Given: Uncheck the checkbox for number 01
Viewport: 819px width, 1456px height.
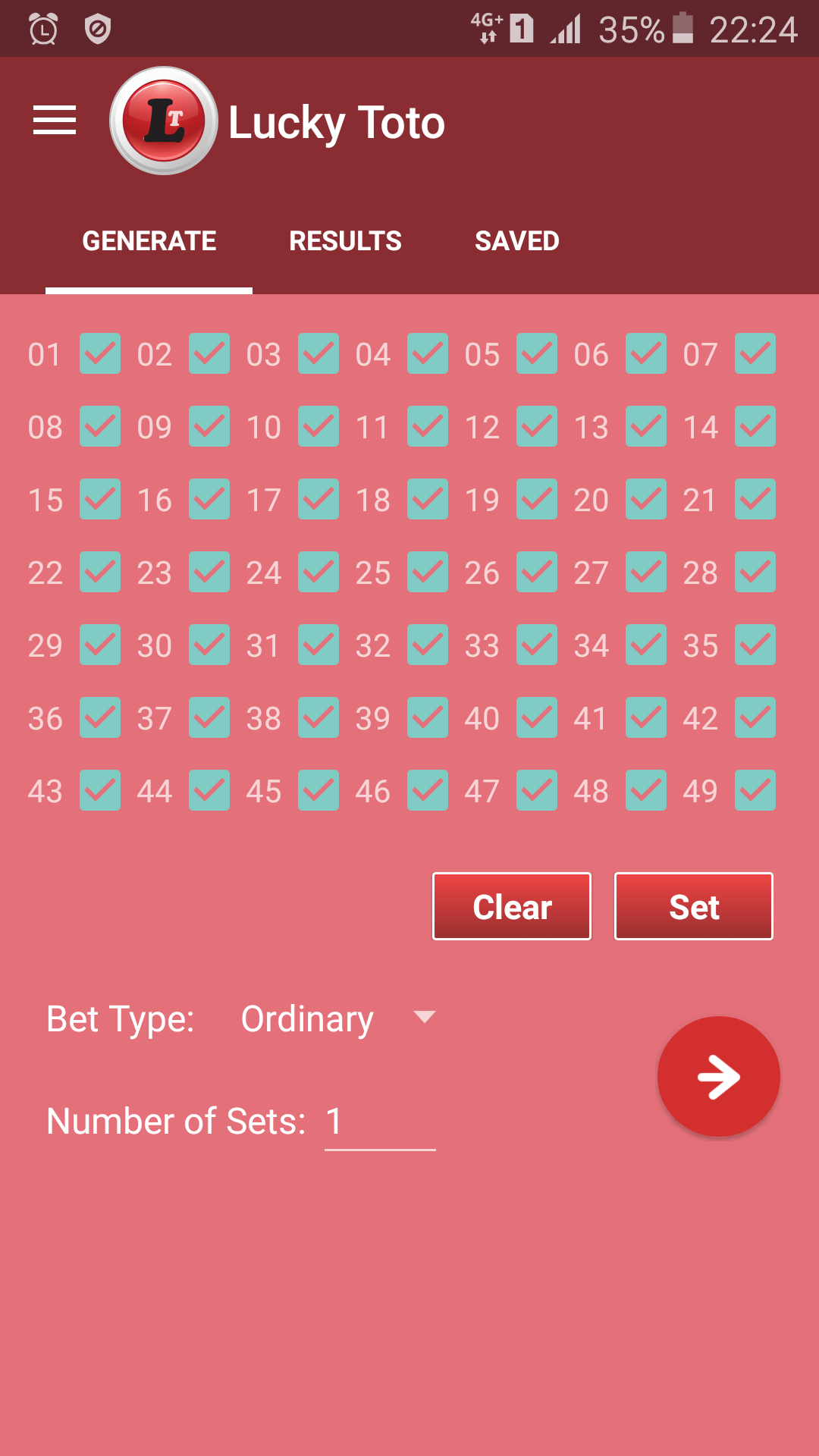Looking at the screenshot, I should click(x=100, y=354).
